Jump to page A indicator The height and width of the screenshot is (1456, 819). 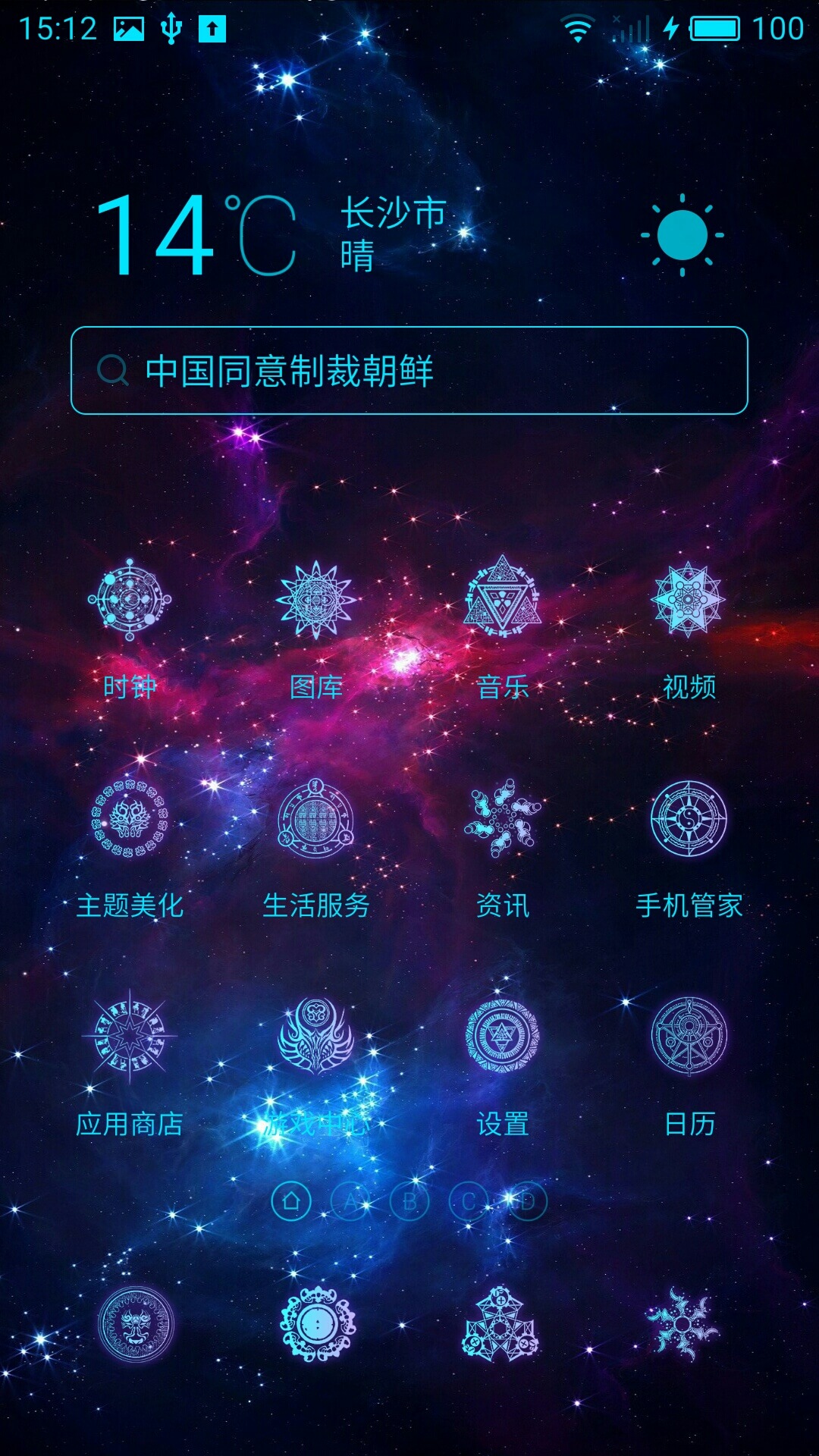coord(350,1201)
